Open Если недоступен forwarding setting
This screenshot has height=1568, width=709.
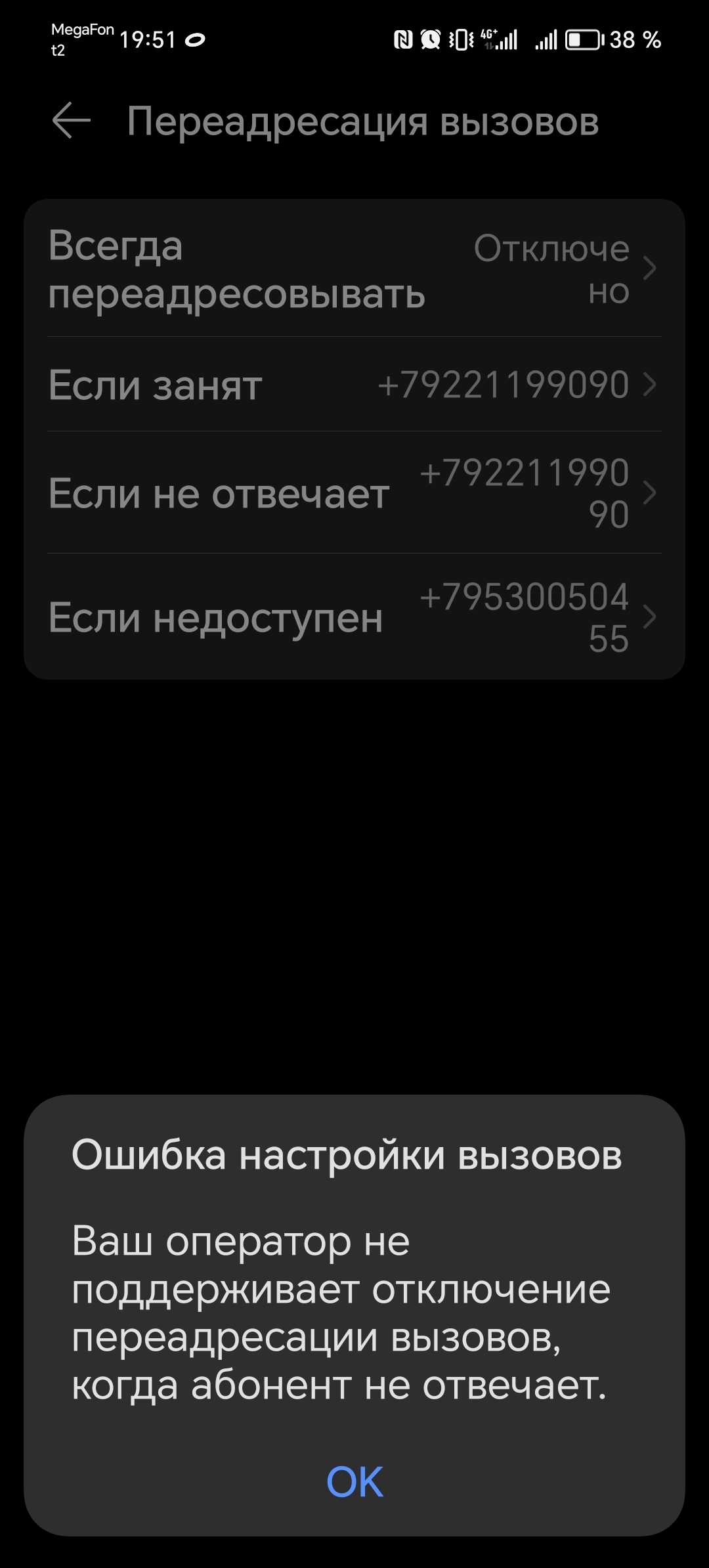(354, 617)
